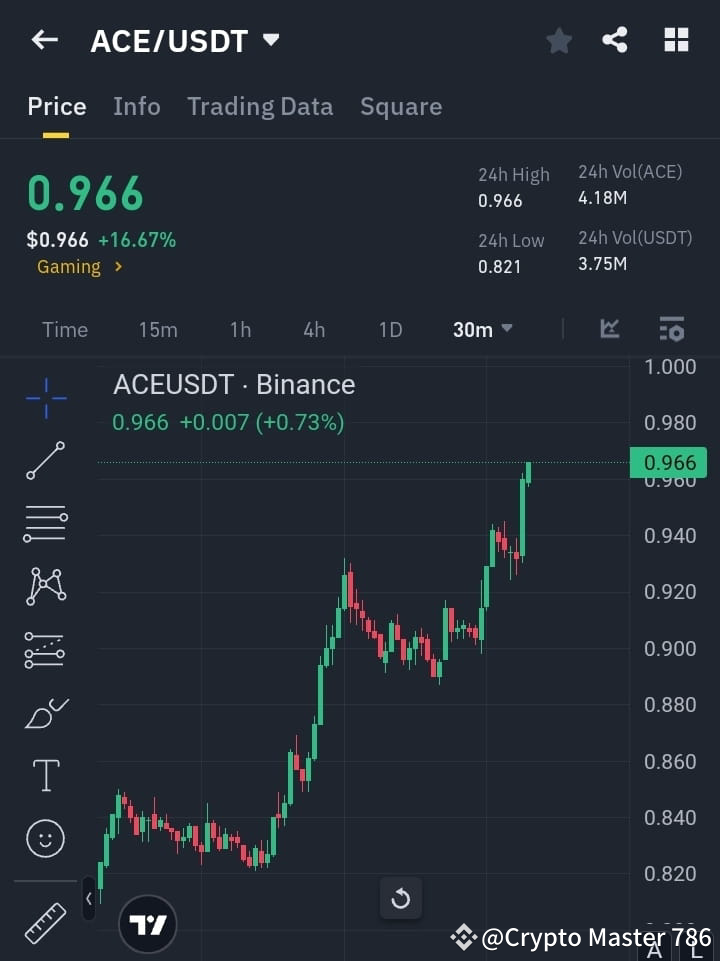
Task: Select the brush drawing tool
Action: coord(45,712)
